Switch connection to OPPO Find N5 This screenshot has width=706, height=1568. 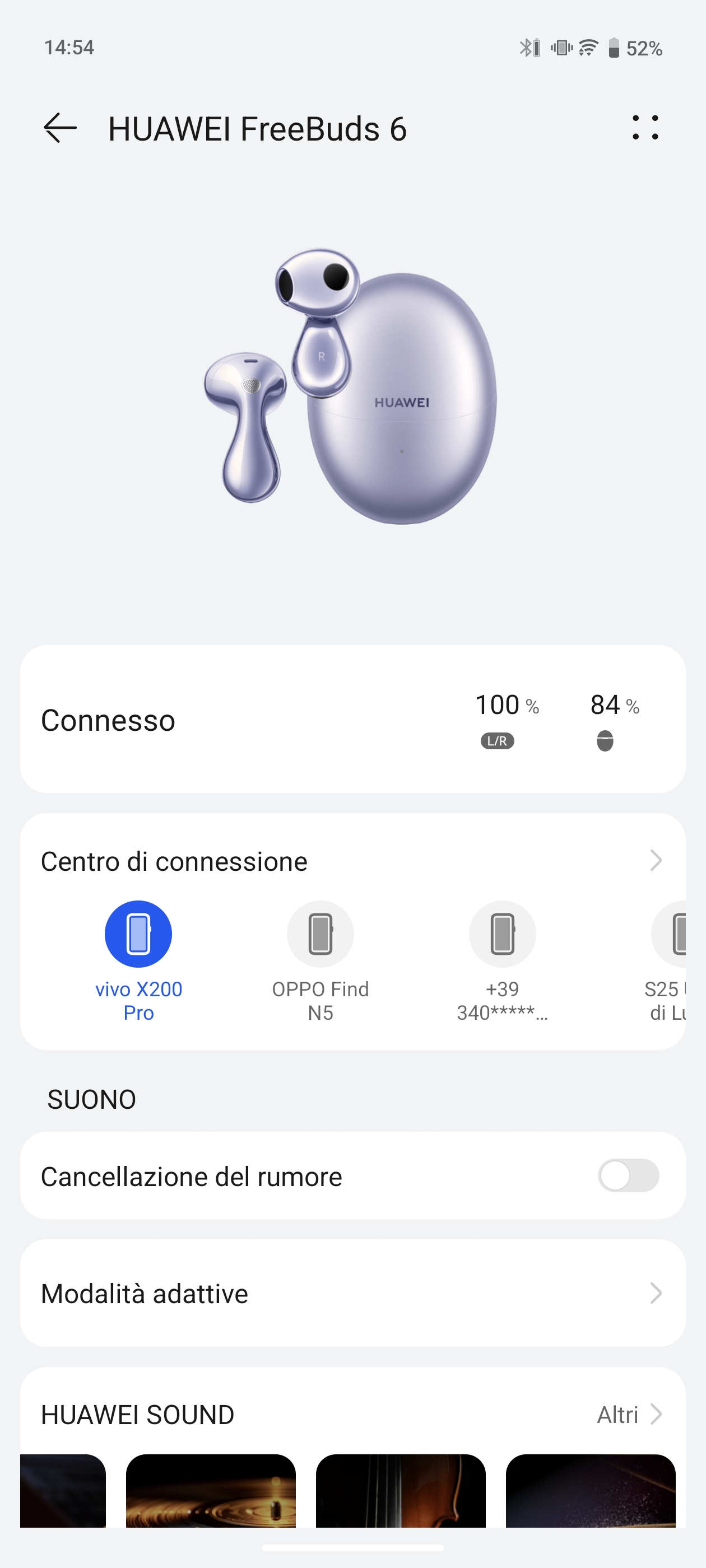click(321, 934)
